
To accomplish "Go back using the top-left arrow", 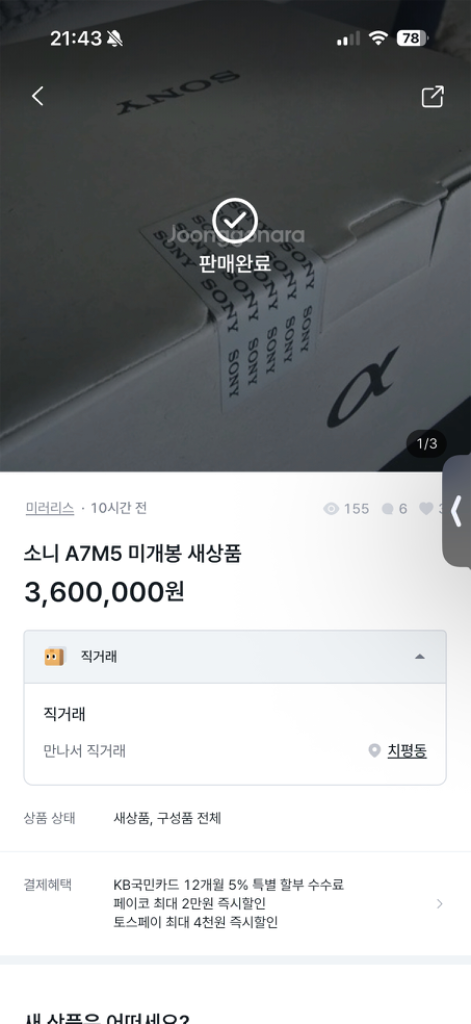I will 38,96.
